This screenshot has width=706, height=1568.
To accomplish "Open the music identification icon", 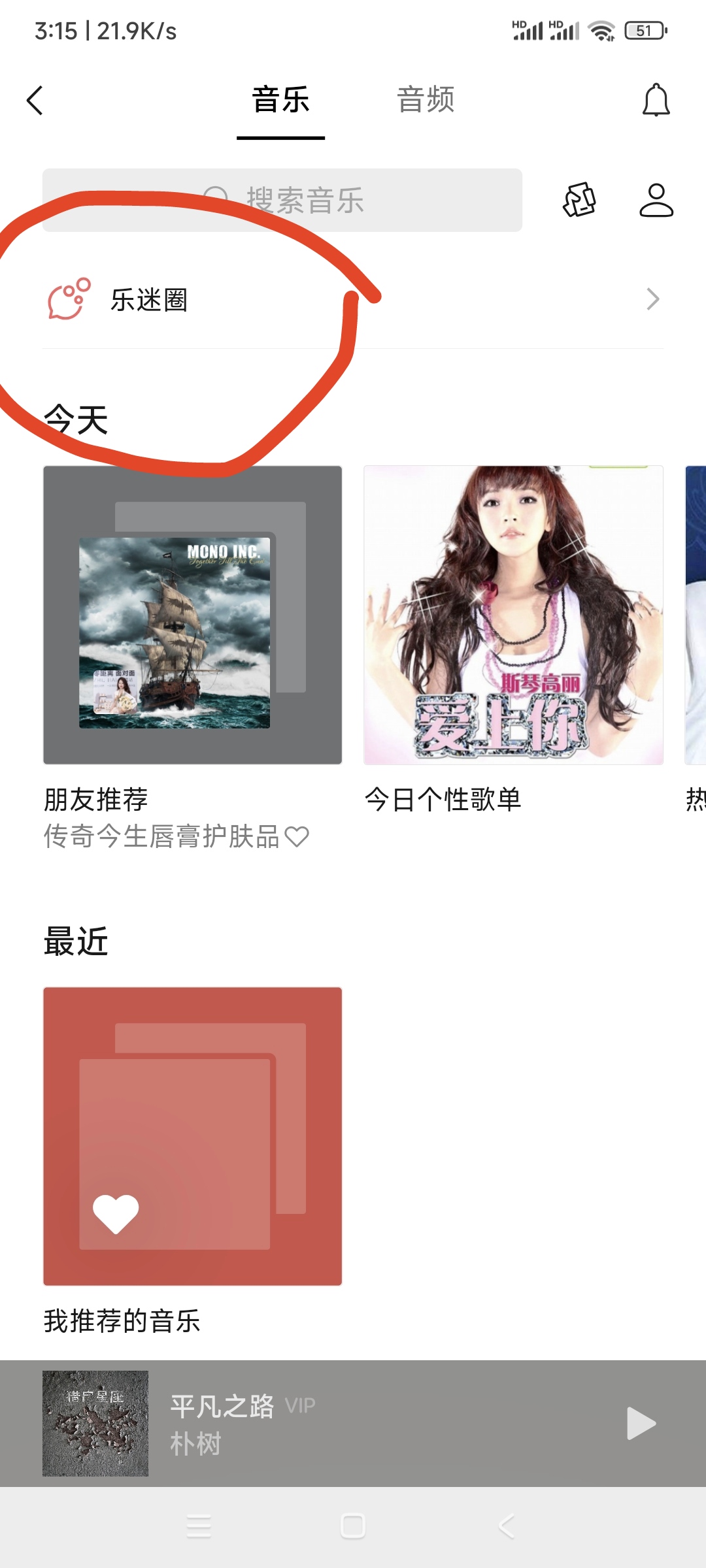I will click(579, 200).
